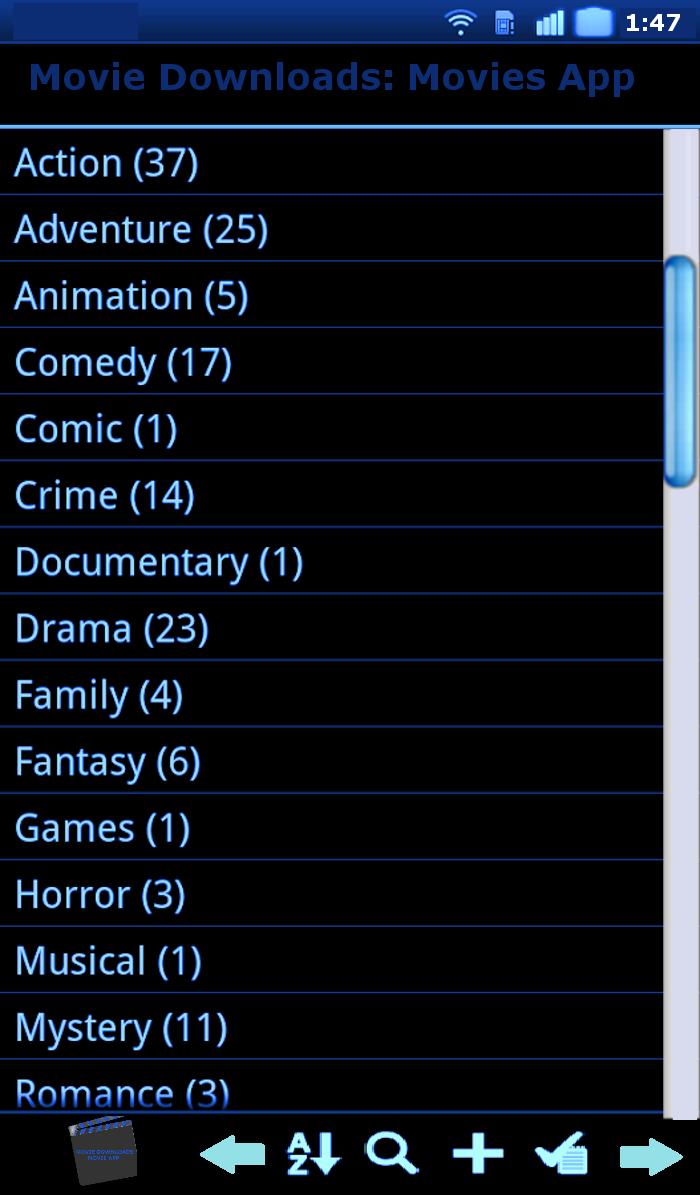Select the Games category

pyautogui.click(x=102, y=829)
